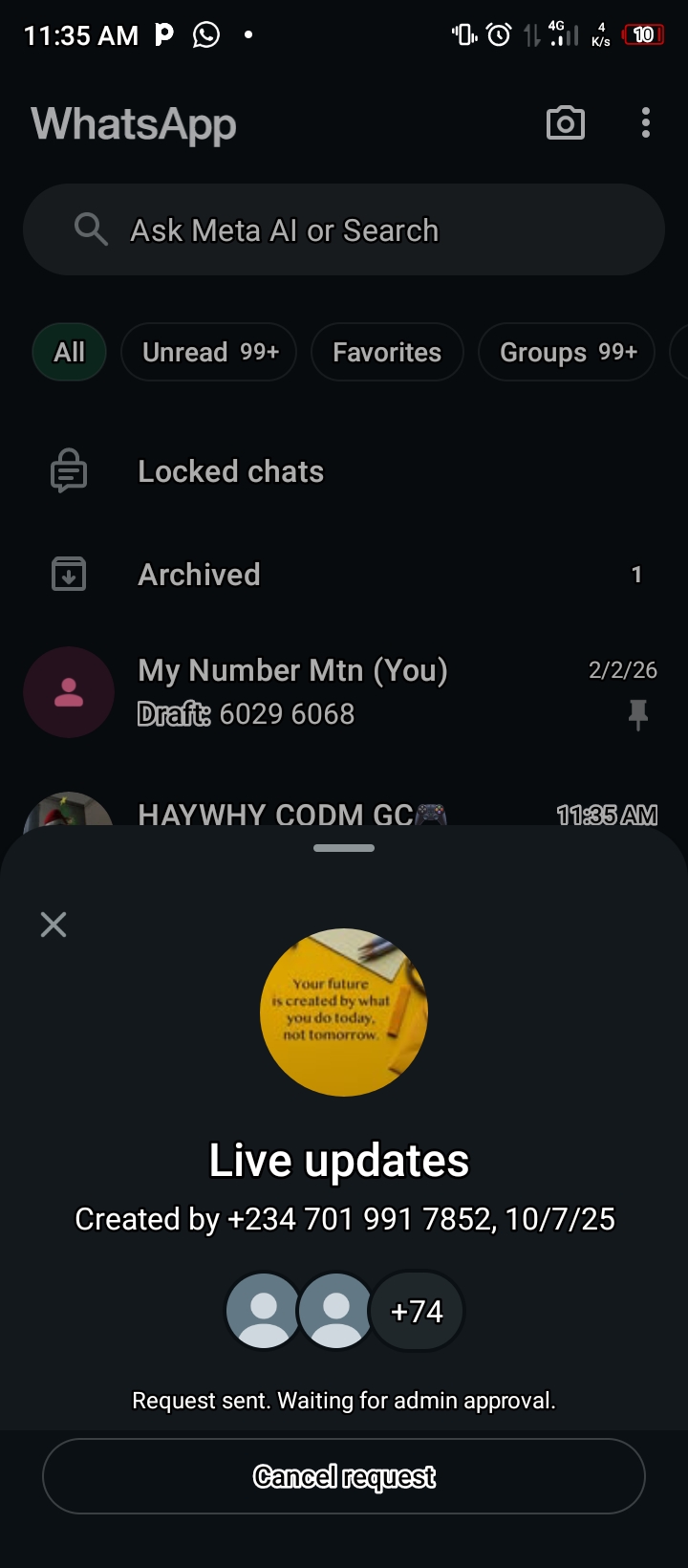
Task: Switch to the Groups filter
Action: pos(567,353)
